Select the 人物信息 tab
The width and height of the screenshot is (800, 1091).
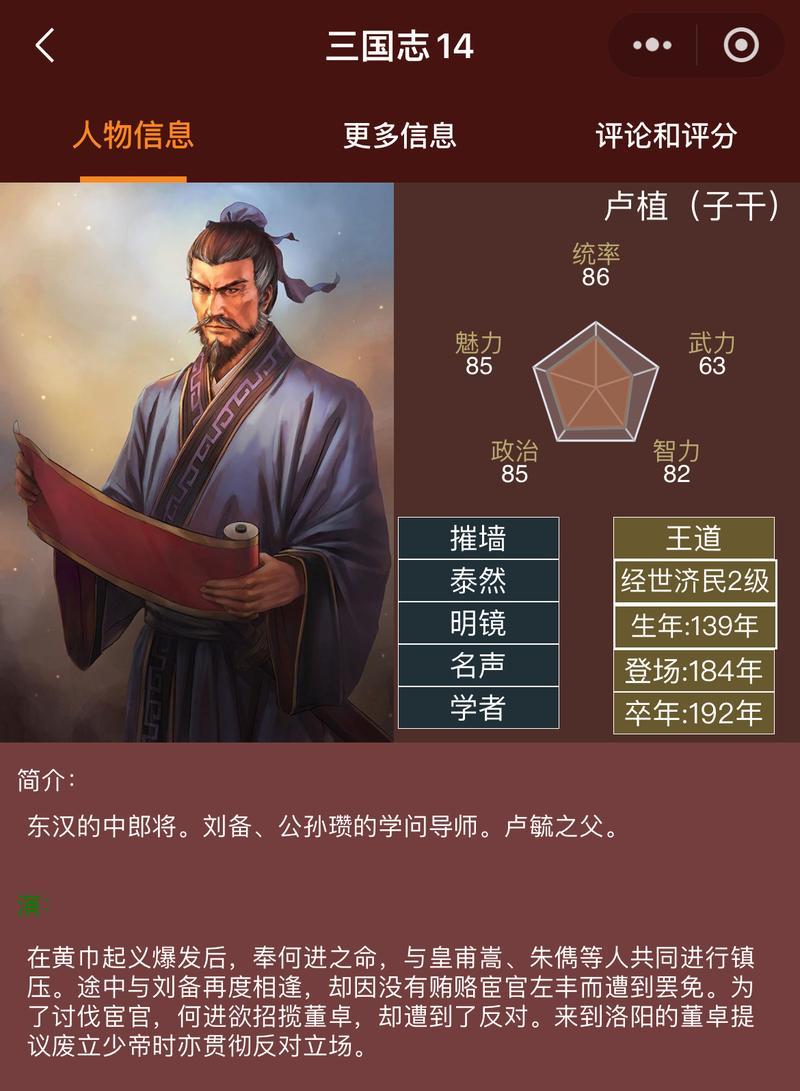point(133,135)
